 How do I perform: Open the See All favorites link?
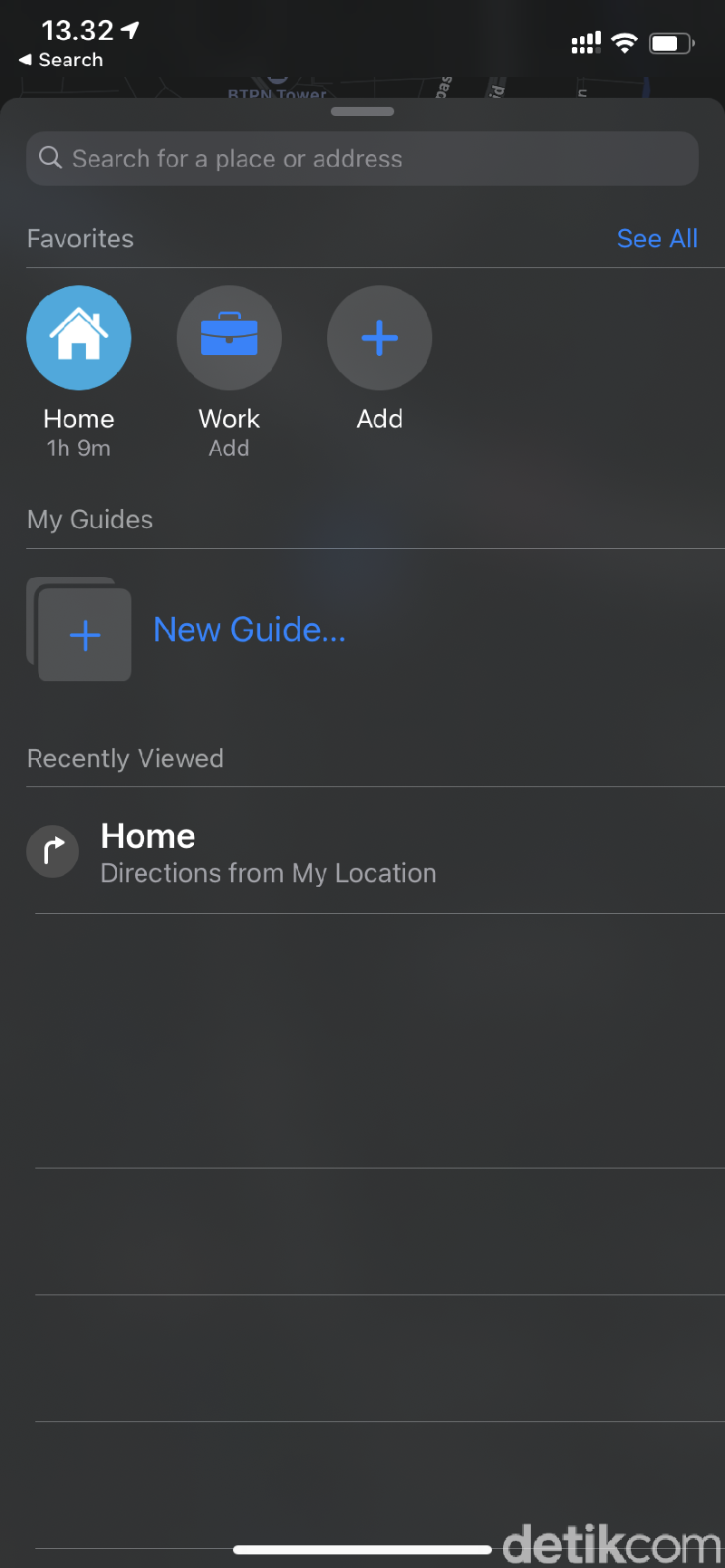pyautogui.click(x=657, y=238)
